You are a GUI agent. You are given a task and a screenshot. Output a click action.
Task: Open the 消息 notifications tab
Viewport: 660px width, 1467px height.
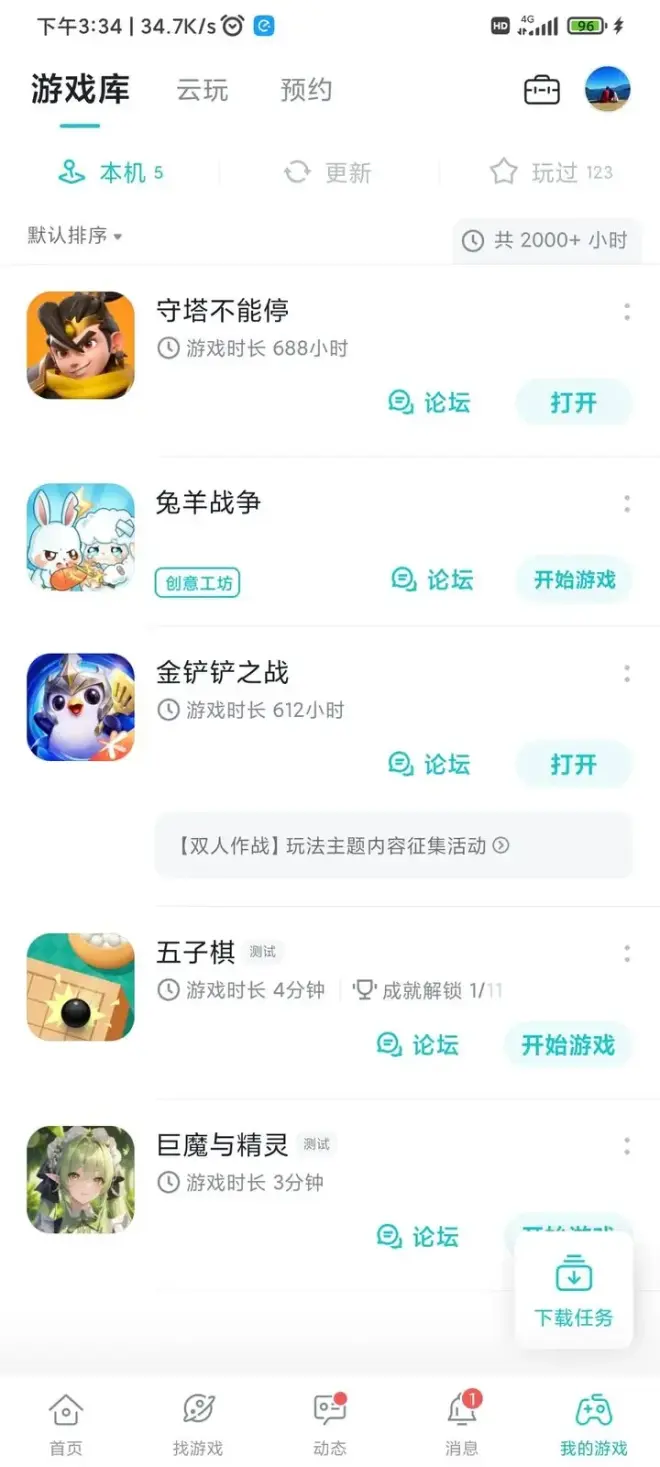coord(461,1424)
